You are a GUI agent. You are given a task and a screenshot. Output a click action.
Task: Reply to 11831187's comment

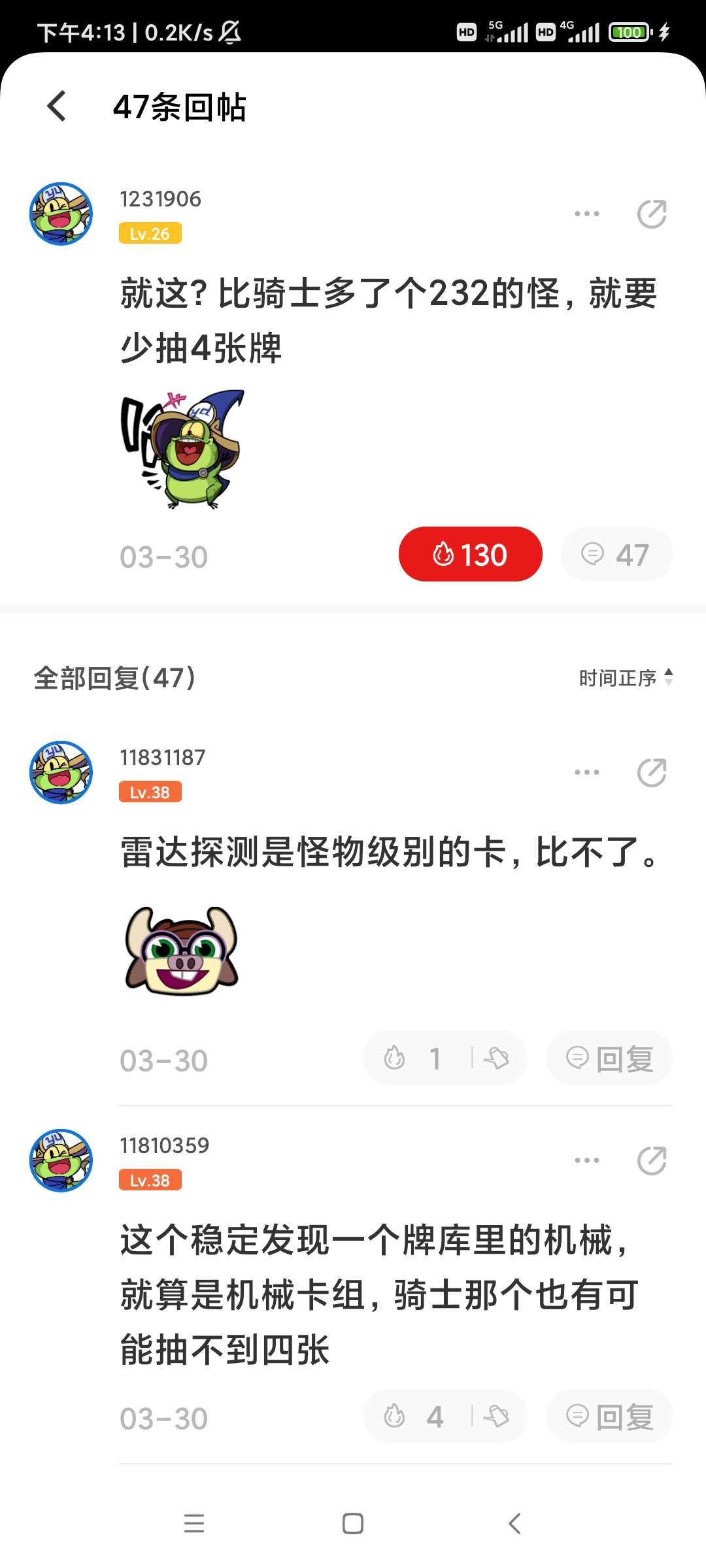click(x=609, y=1058)
